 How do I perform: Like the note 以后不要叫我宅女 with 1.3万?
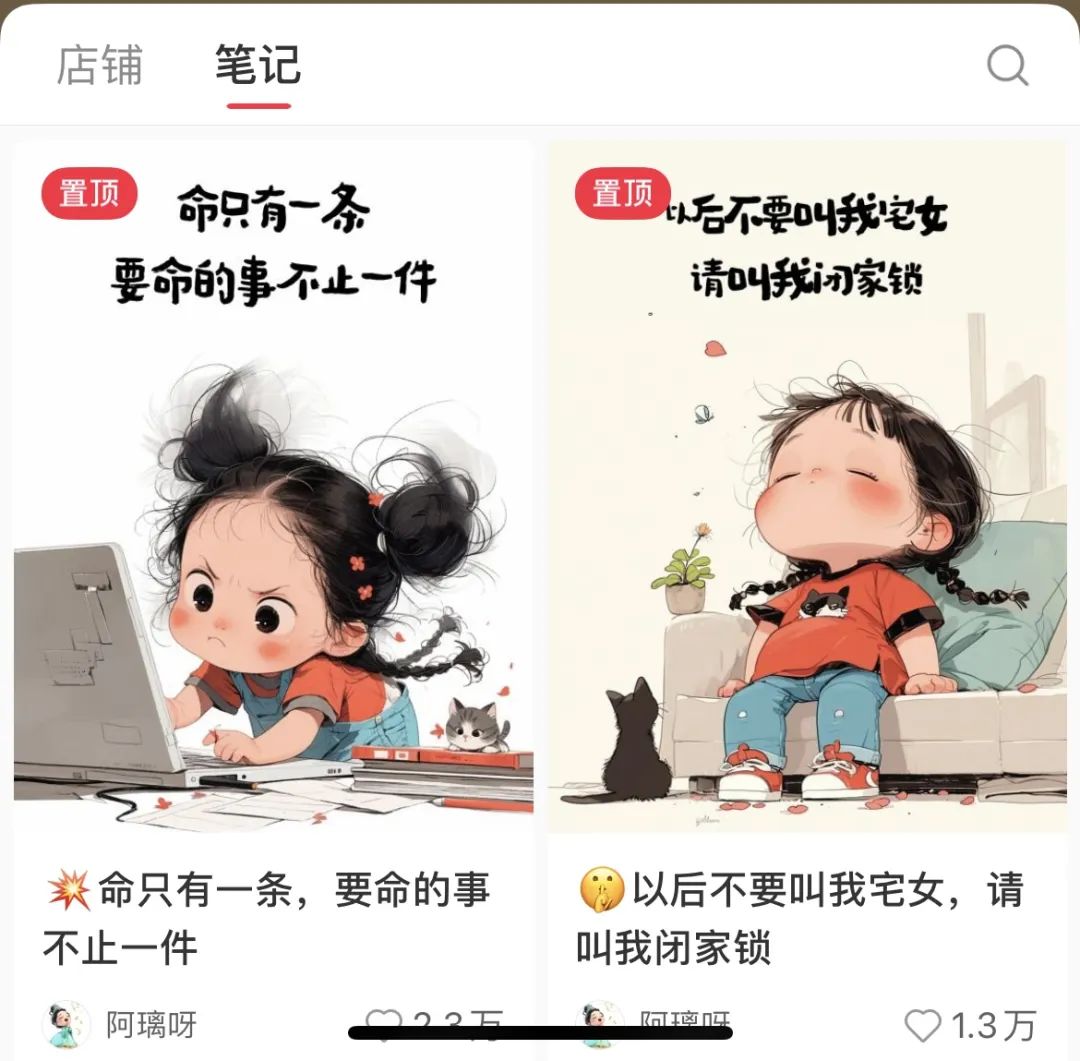point(923,1026)
